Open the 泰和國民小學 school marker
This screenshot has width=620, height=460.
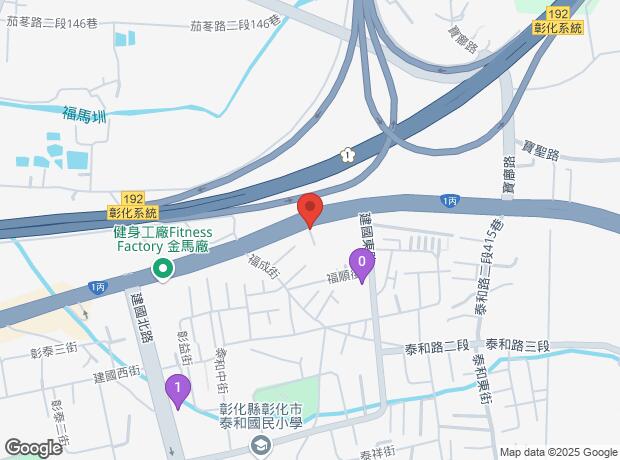(261, 445)
